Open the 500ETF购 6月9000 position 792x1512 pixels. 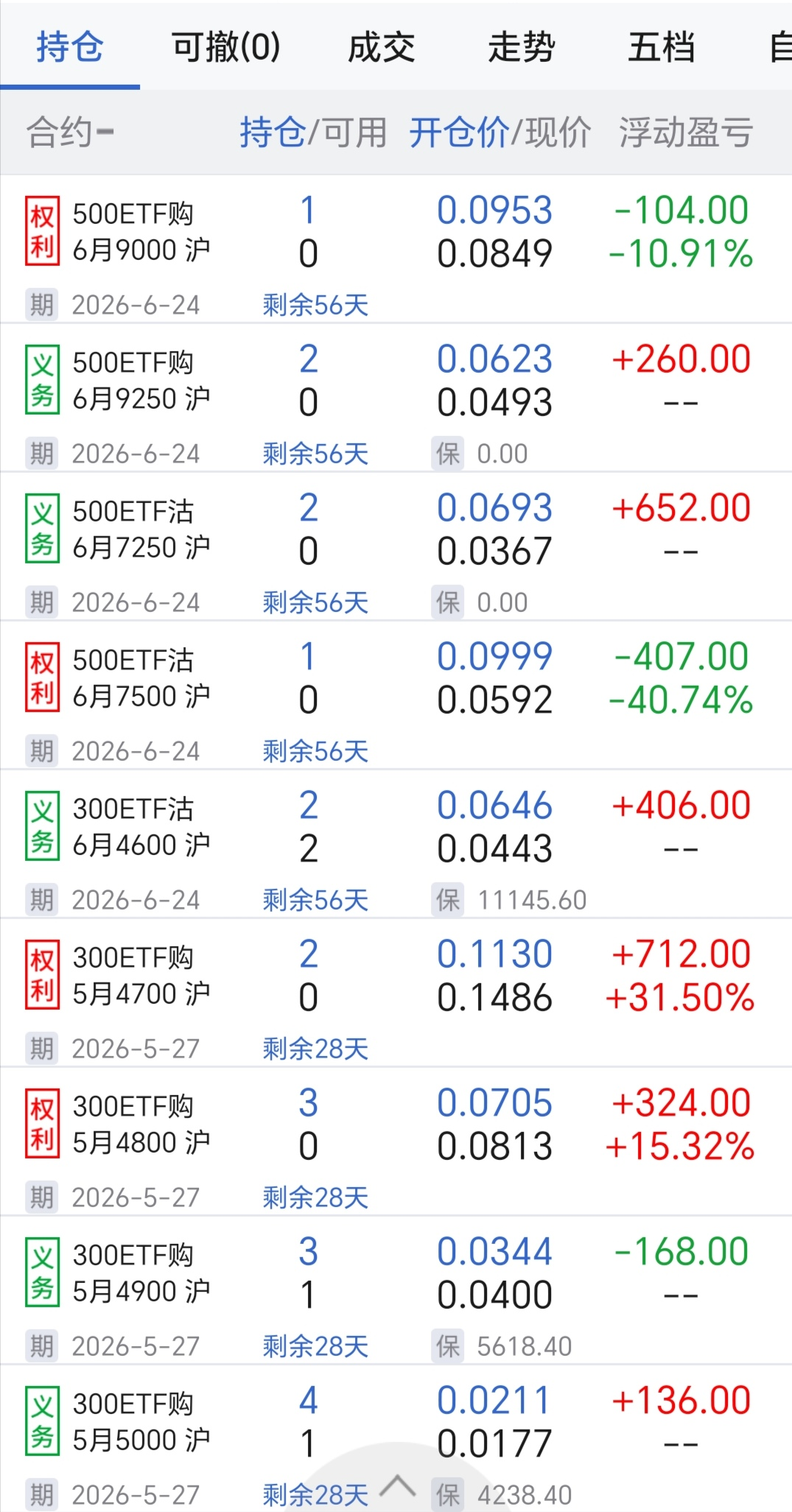(x=141, y=232)
